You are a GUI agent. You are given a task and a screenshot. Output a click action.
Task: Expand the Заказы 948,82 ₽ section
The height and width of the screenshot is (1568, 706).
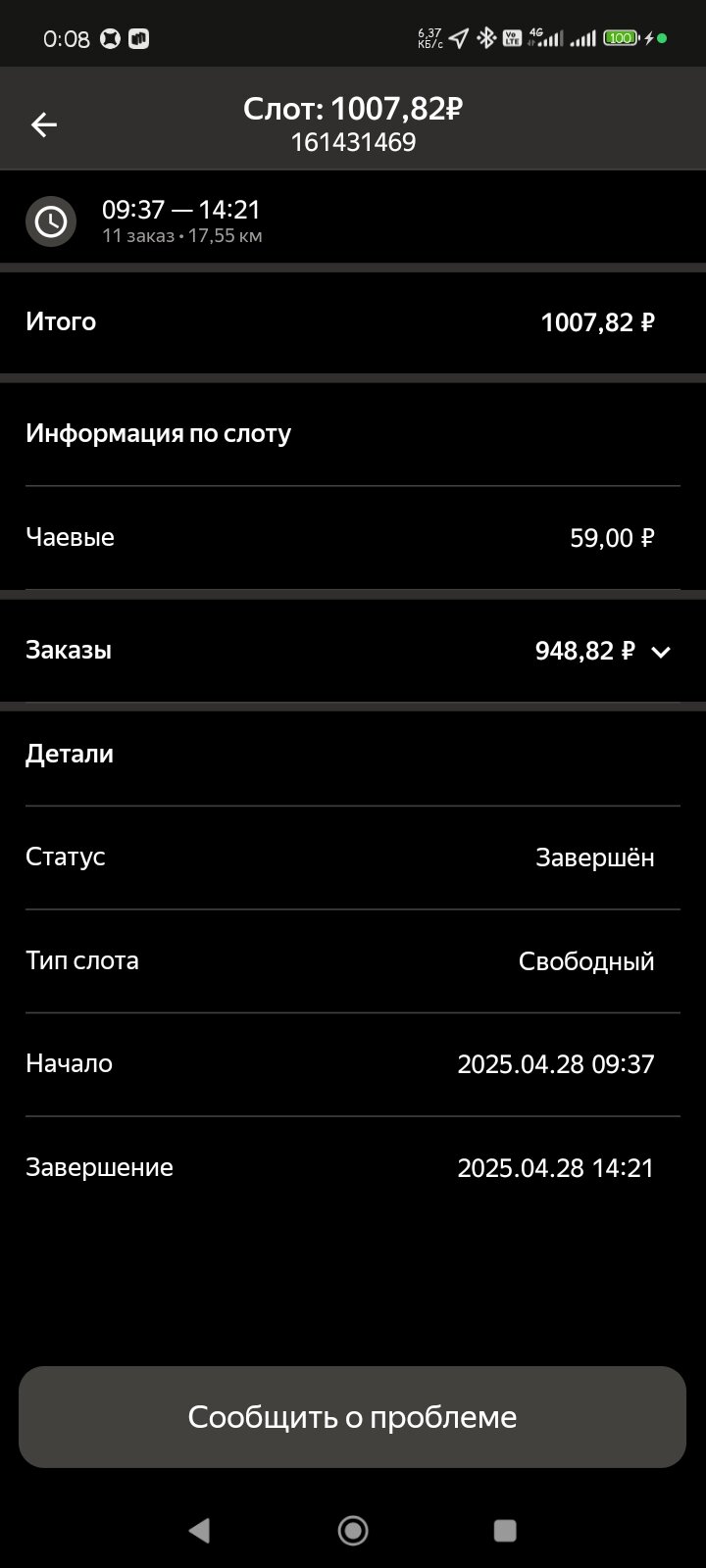coord(353,651)
